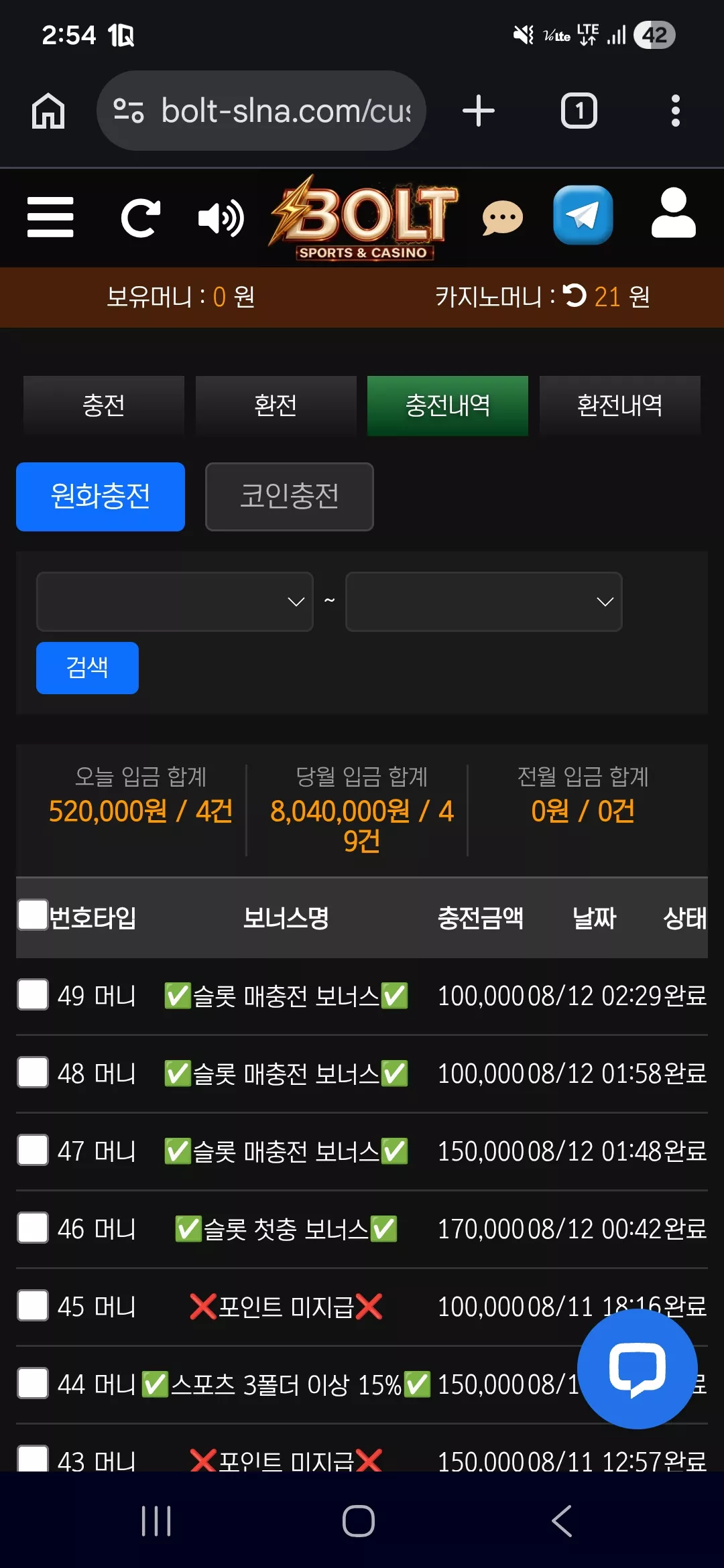Tap the 검색 search button
Screen dimensions: 724x1568
(87, 668)
